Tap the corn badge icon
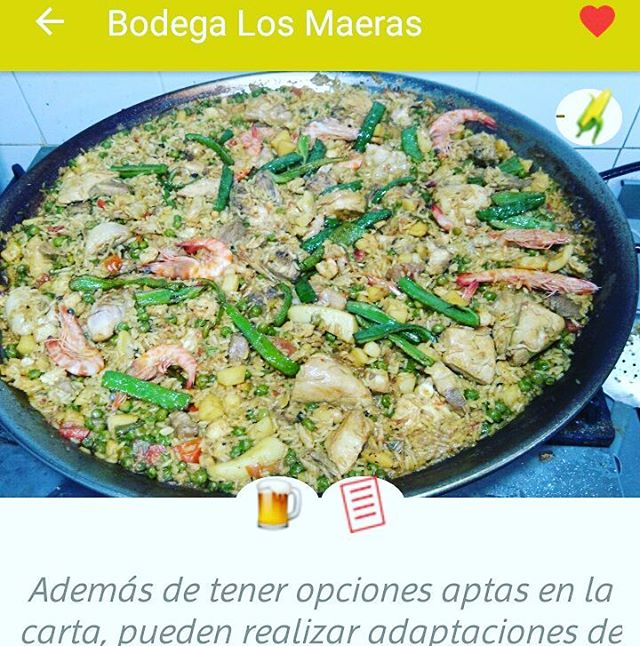The image size is (640, 646). (590, 117)
